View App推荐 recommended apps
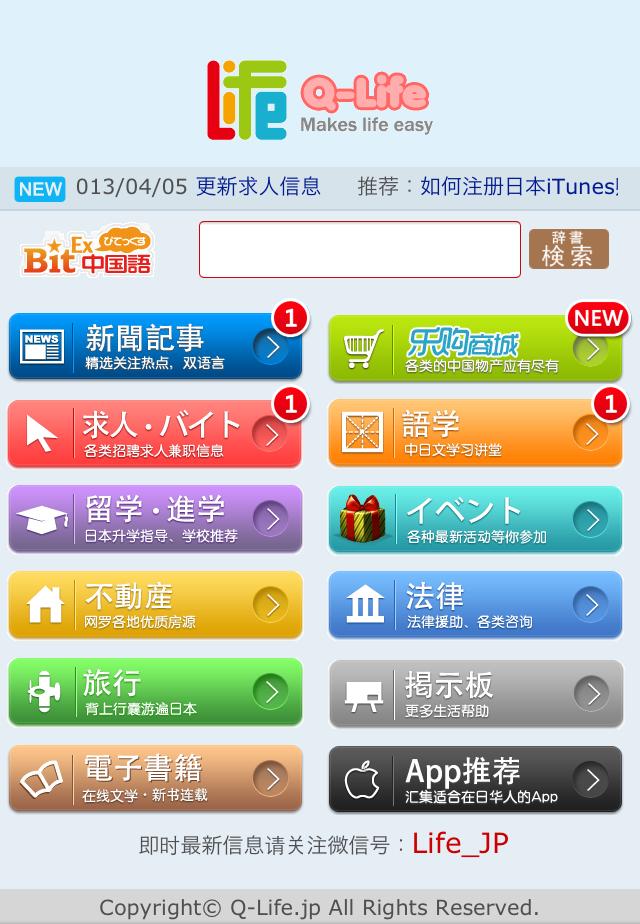The width and height of the screenshot is (640, 924). pos(475,778)
